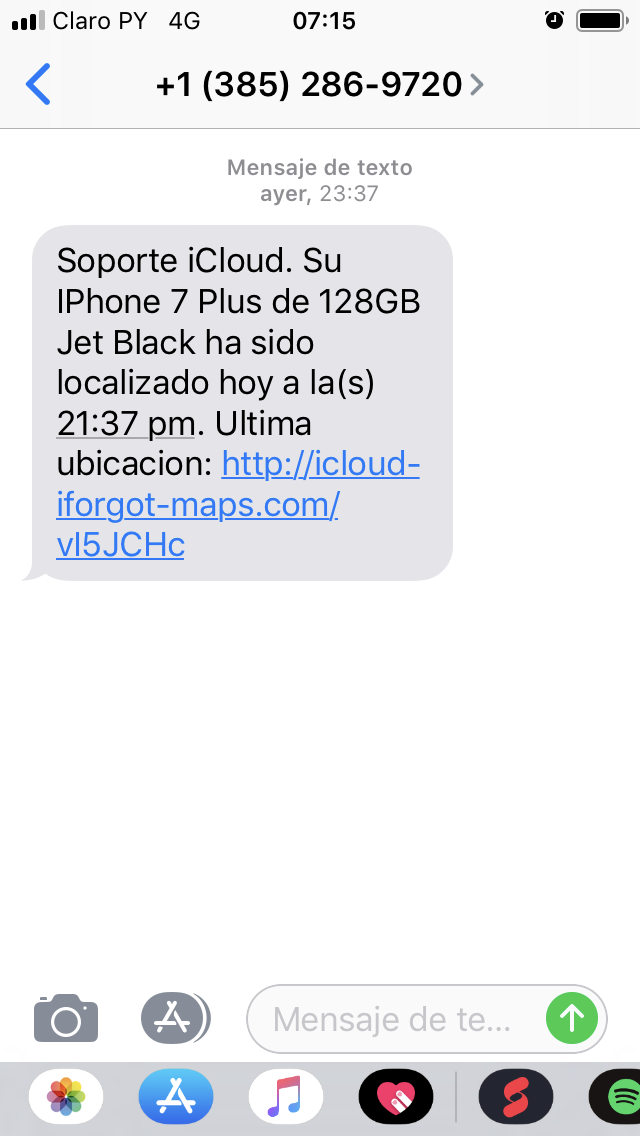Go back to the messages list
640x1136 pixels.
(38, 85)
